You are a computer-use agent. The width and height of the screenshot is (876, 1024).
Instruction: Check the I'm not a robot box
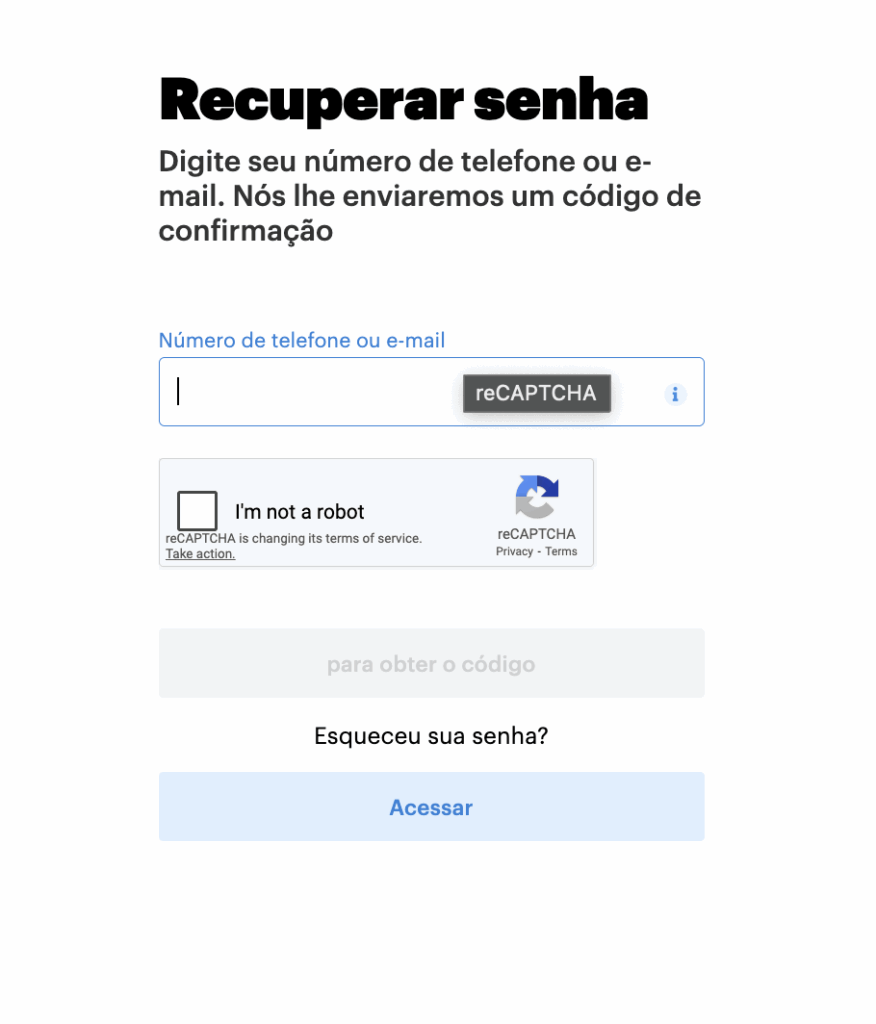coord(197,511)
